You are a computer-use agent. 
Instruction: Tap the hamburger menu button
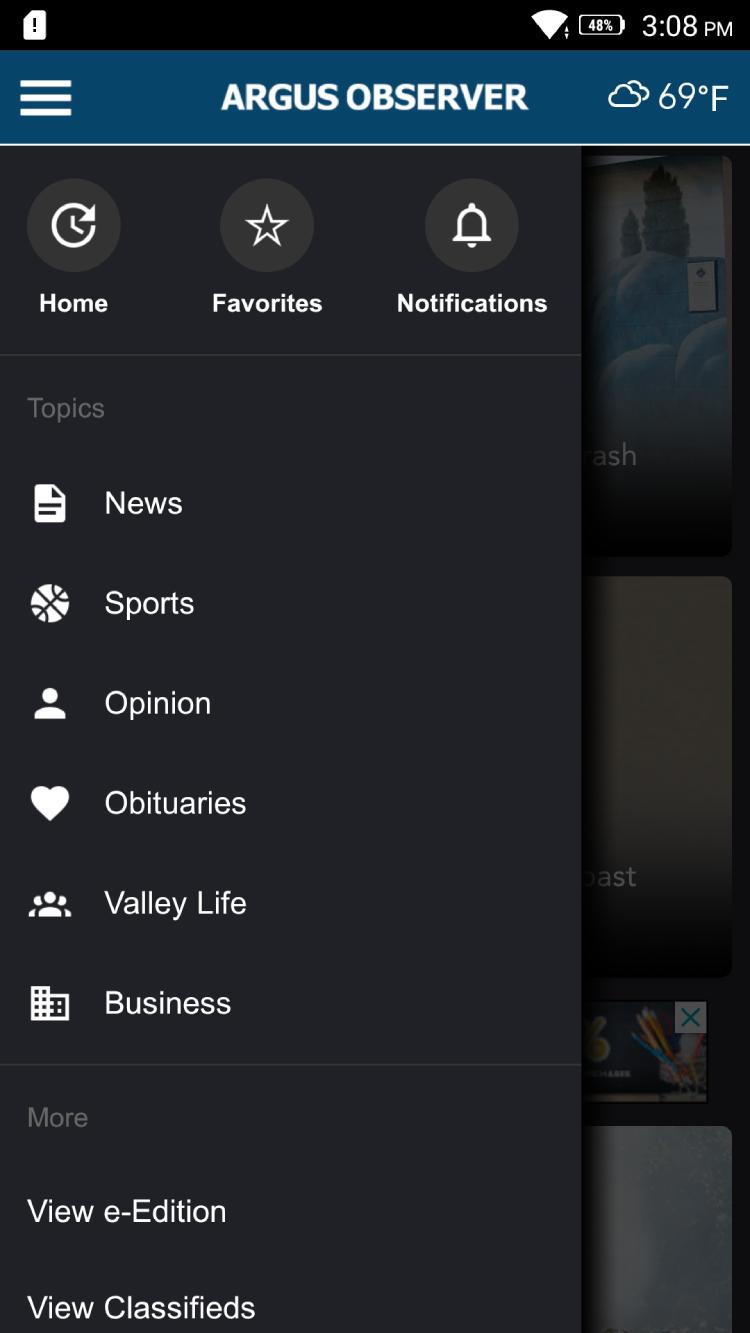point(46,98)
